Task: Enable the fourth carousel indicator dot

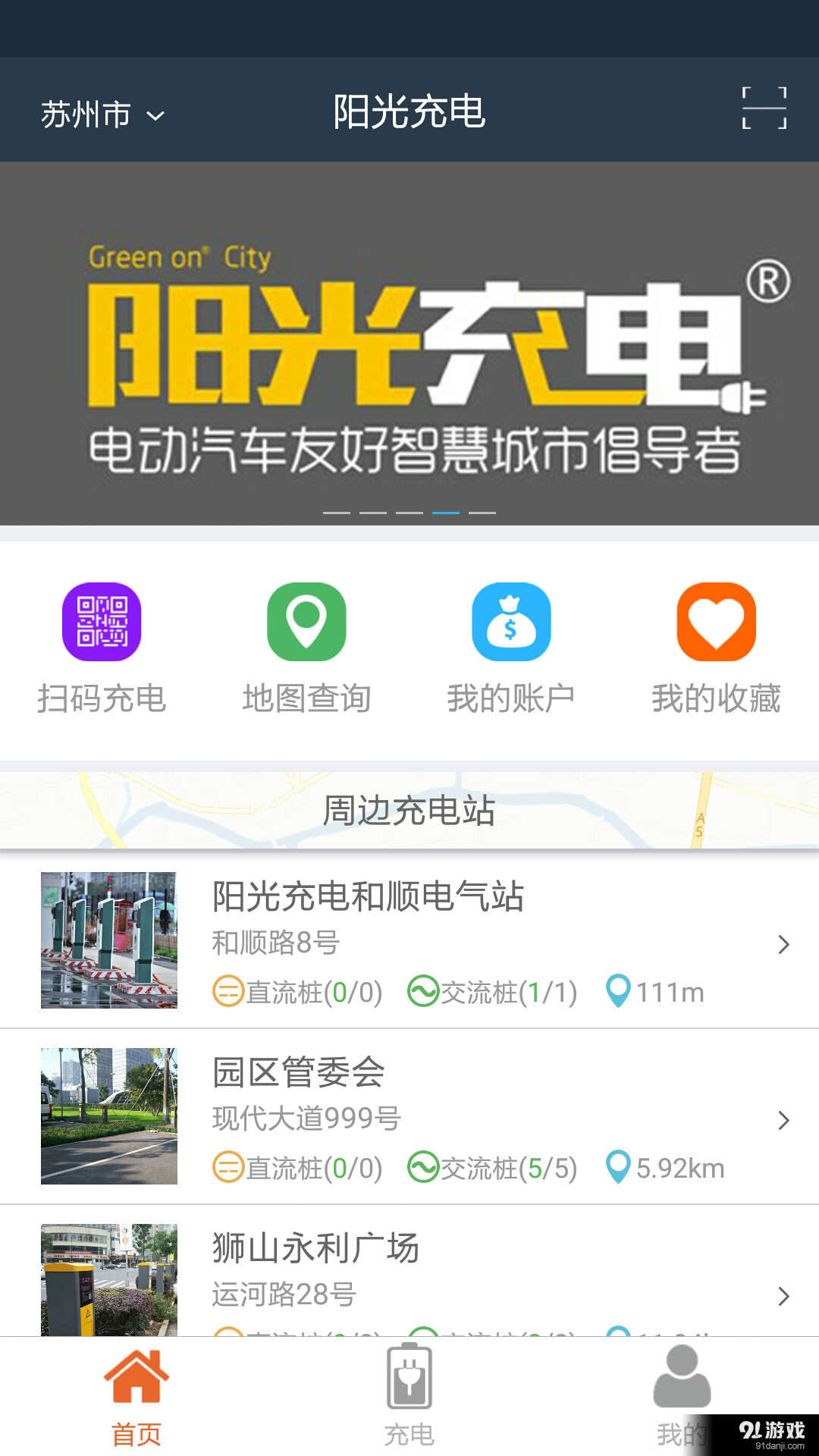Action: click(446, 513)
